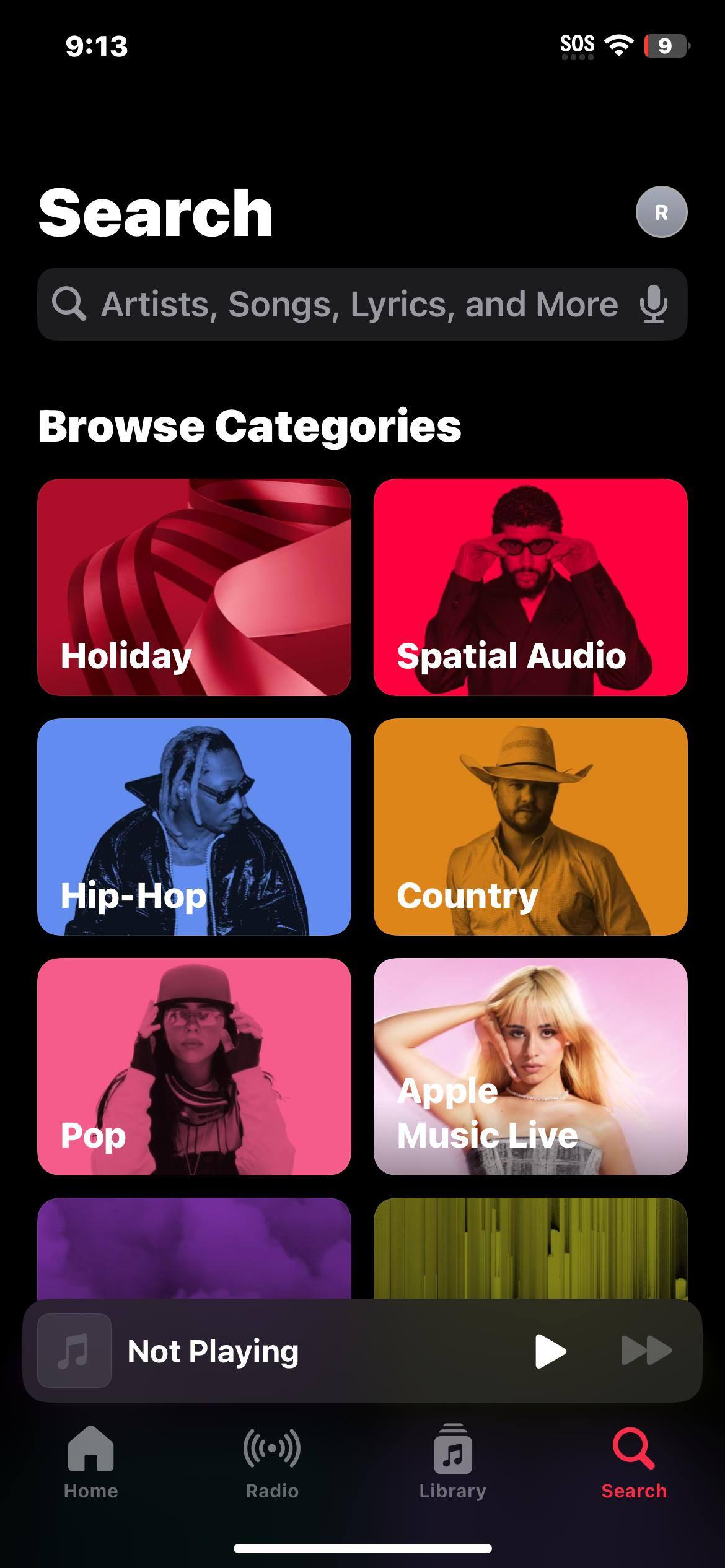Select the Search tab
The height and width of the screenshot is (1568, 725).
point(633,1462)
